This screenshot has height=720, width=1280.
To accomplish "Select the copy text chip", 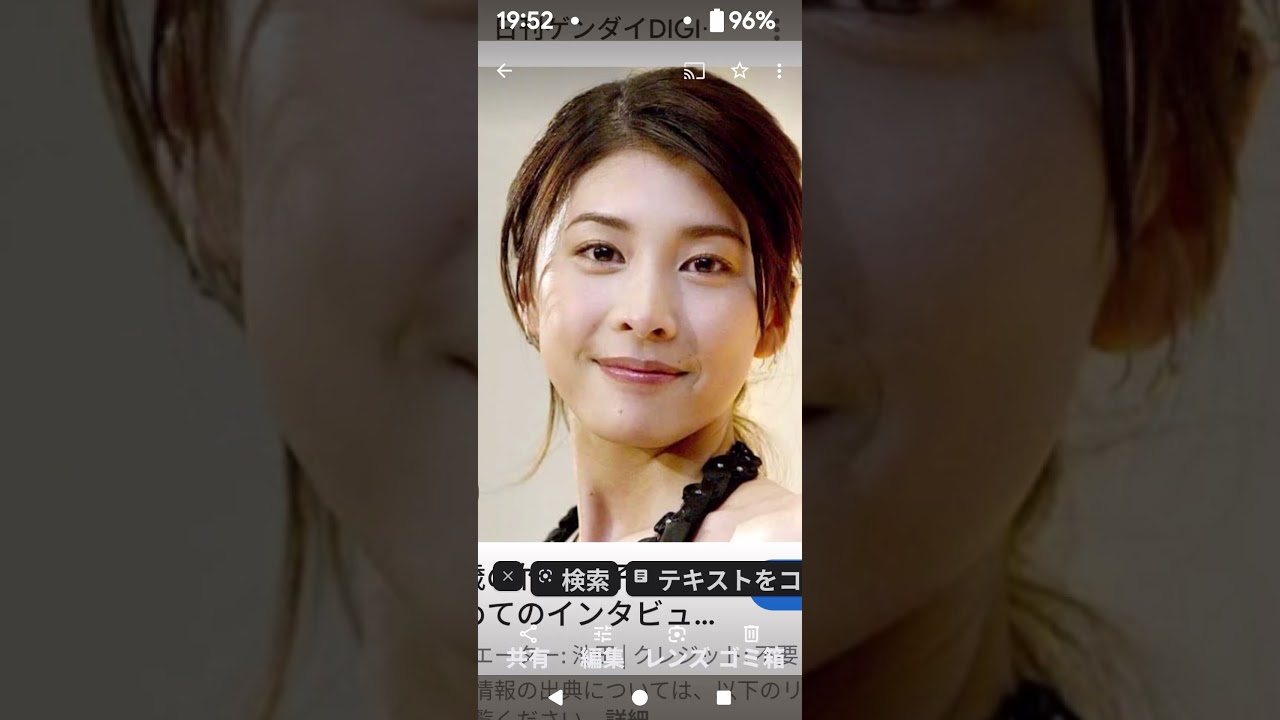I will pos(716,579).
